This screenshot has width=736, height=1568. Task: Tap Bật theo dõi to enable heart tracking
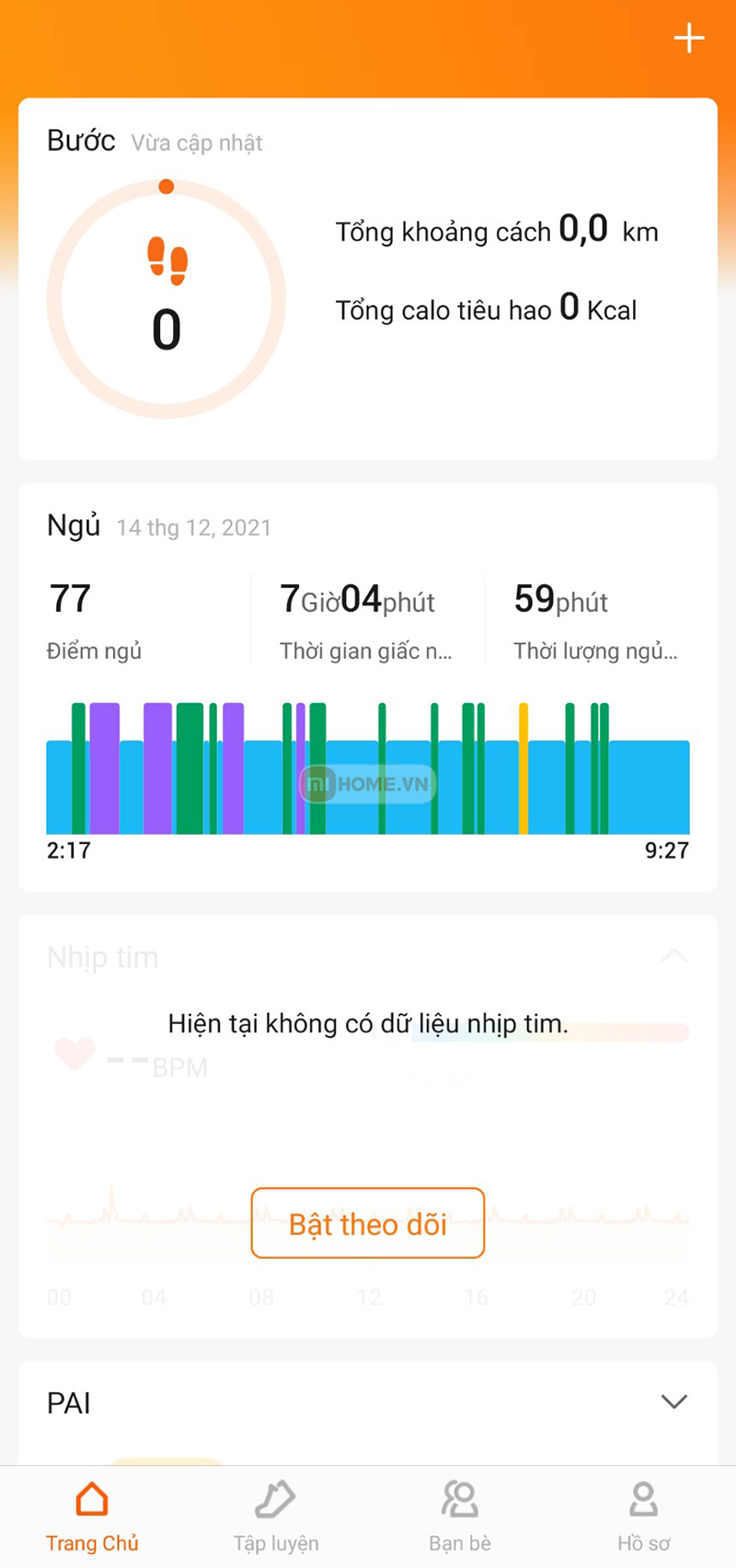click(367, 1224)
